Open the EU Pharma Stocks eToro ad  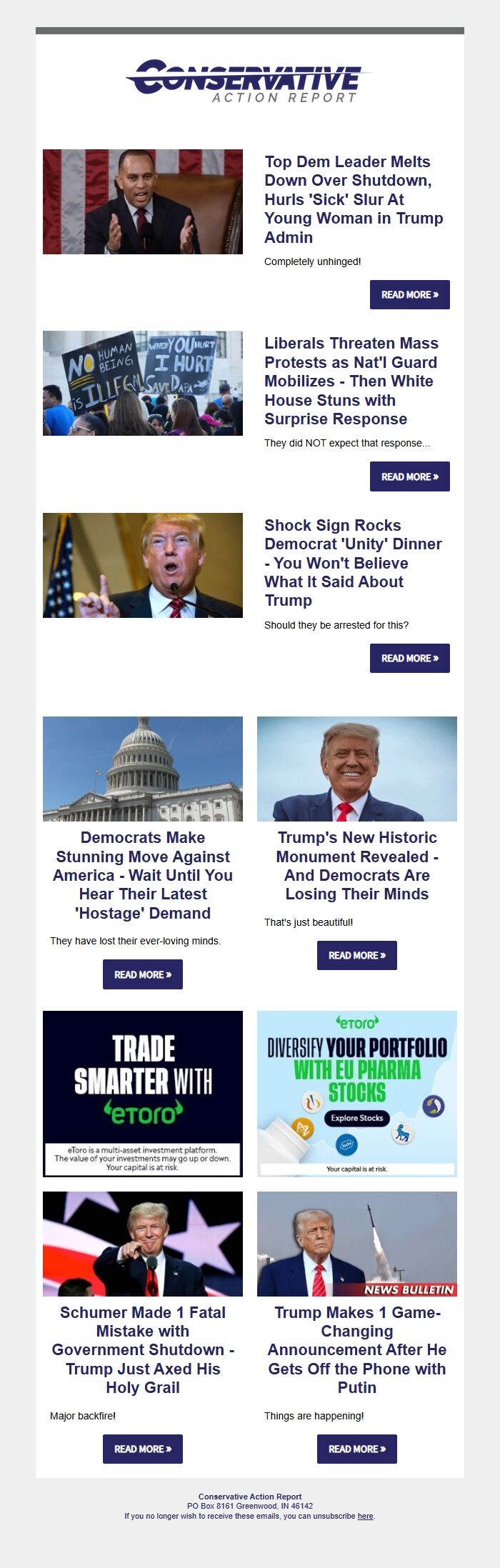[356, 1093]
